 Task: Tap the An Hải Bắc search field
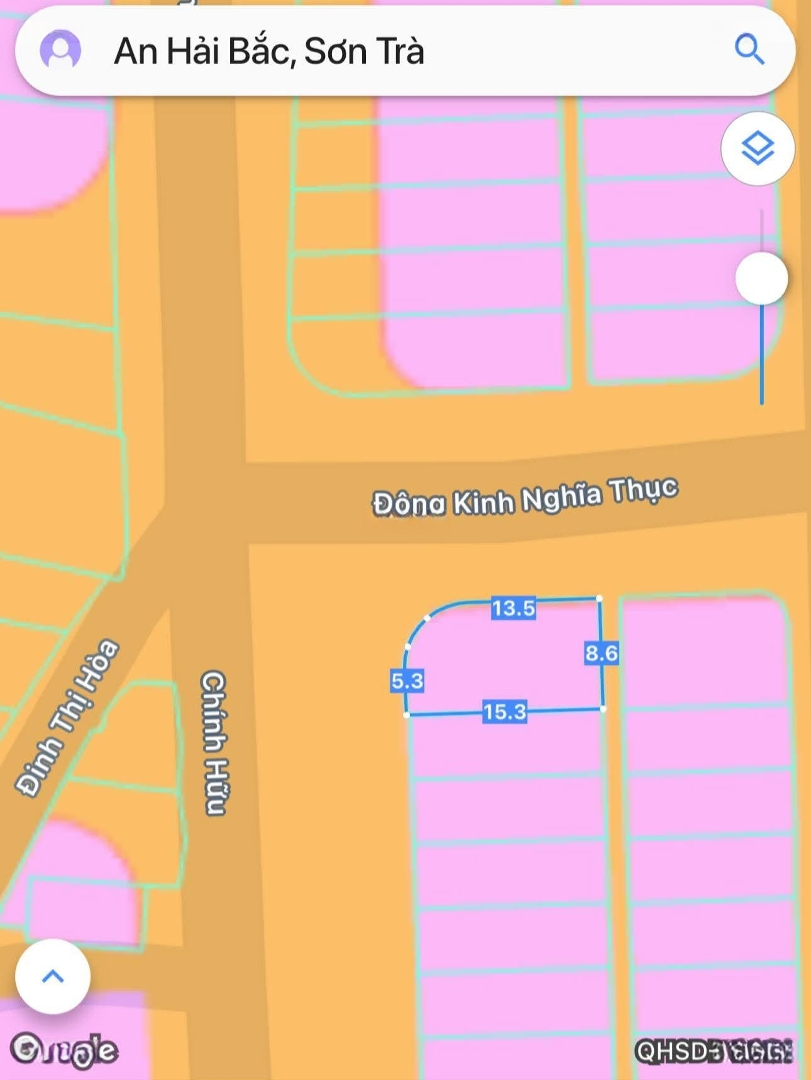400,50
